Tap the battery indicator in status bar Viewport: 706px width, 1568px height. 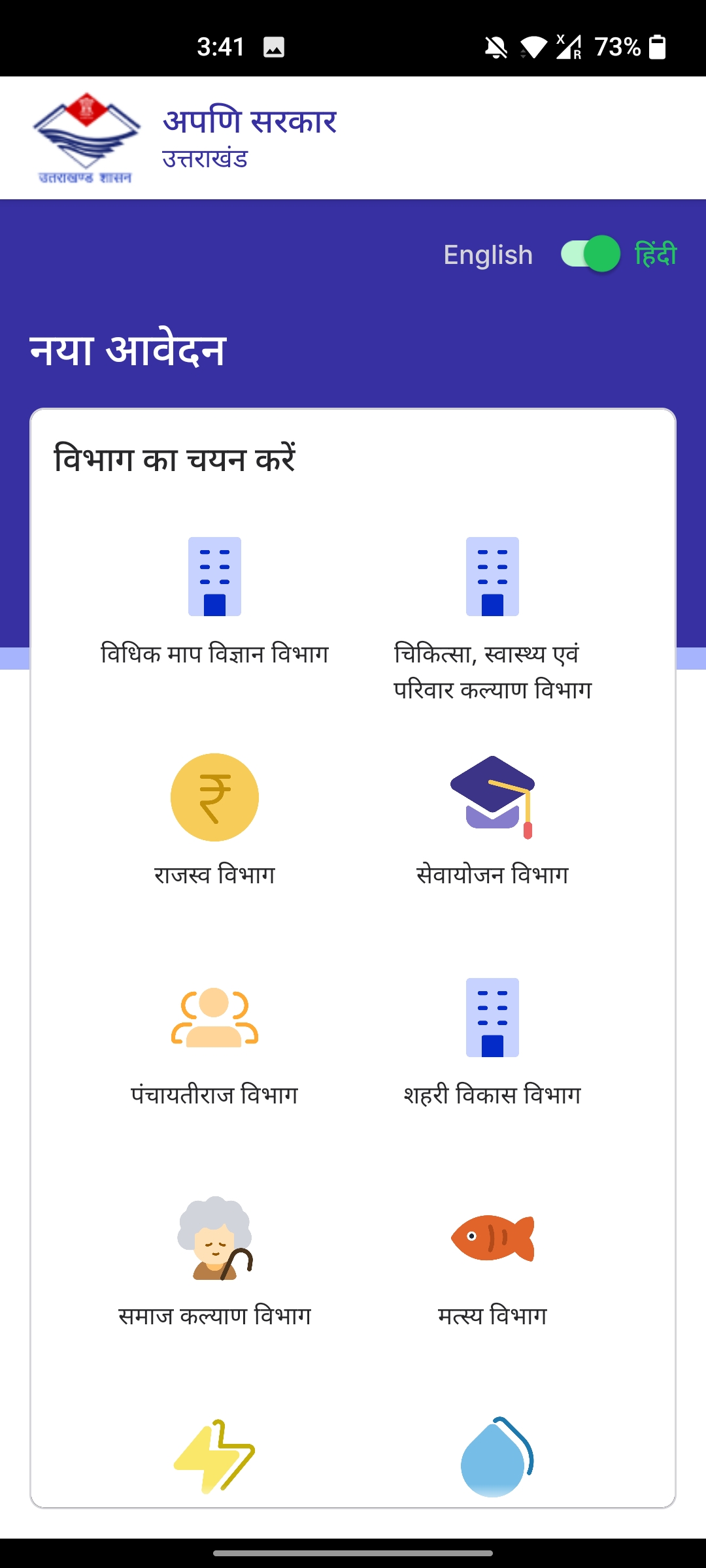coord(658,47)
